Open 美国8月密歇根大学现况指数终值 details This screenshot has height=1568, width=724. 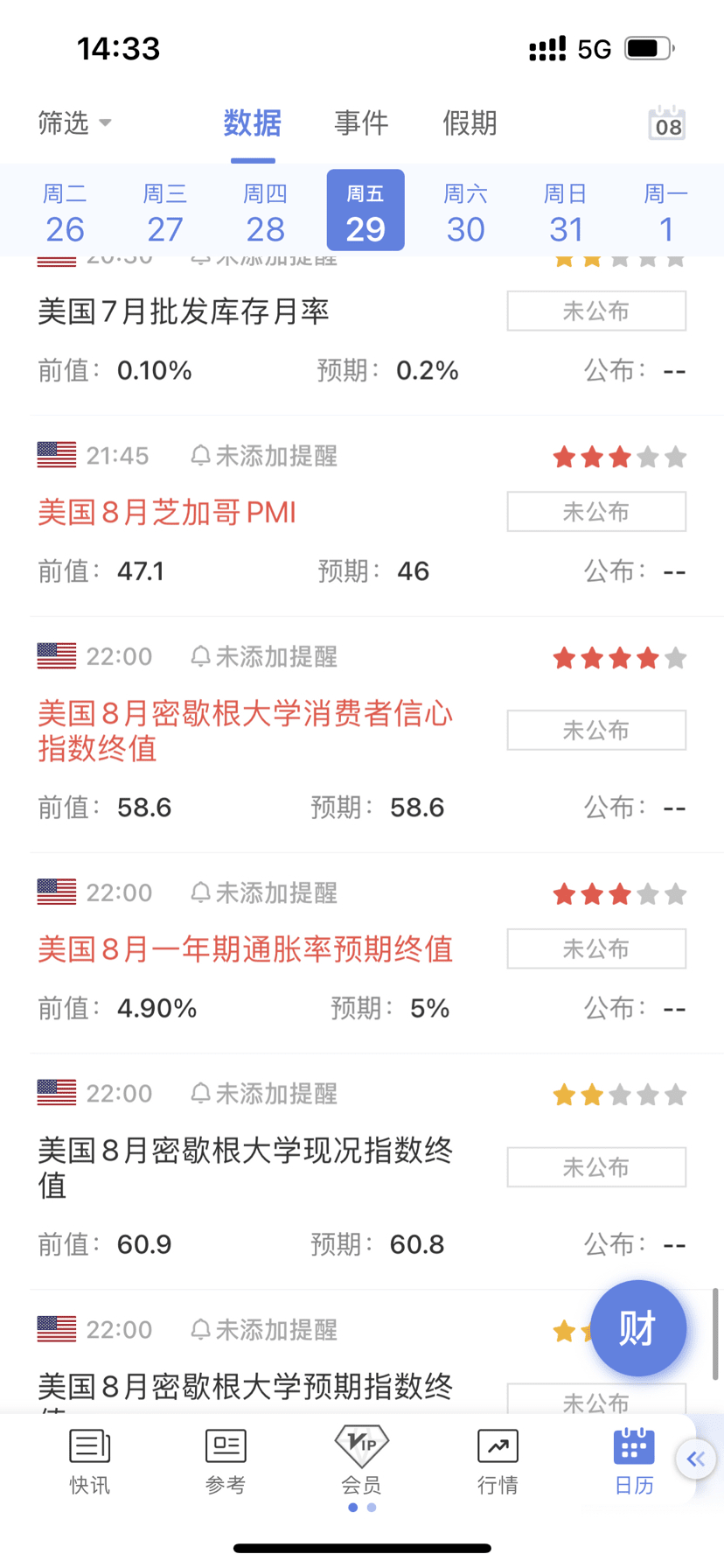tap(245, 1167)
